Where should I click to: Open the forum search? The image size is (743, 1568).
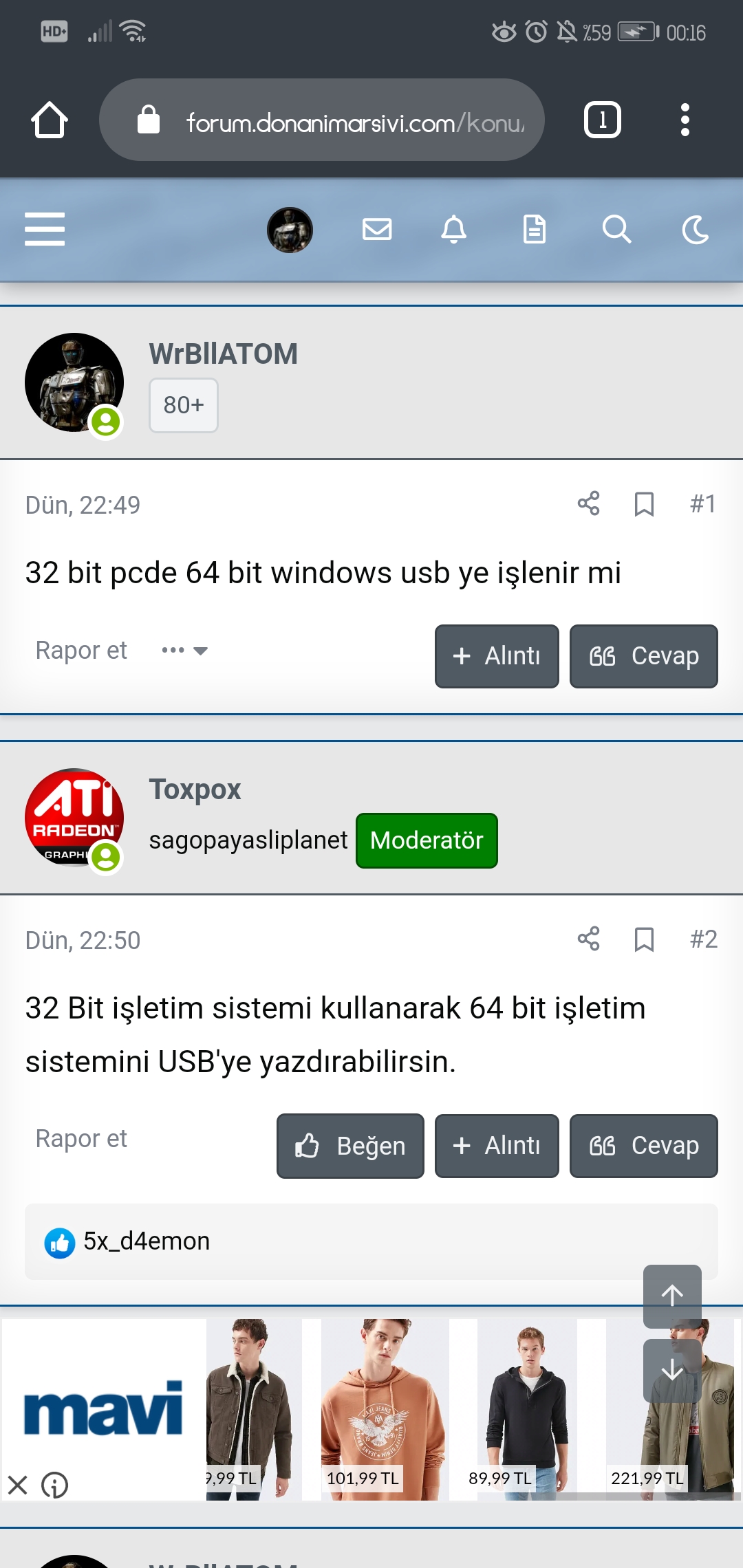pos(616,229)
